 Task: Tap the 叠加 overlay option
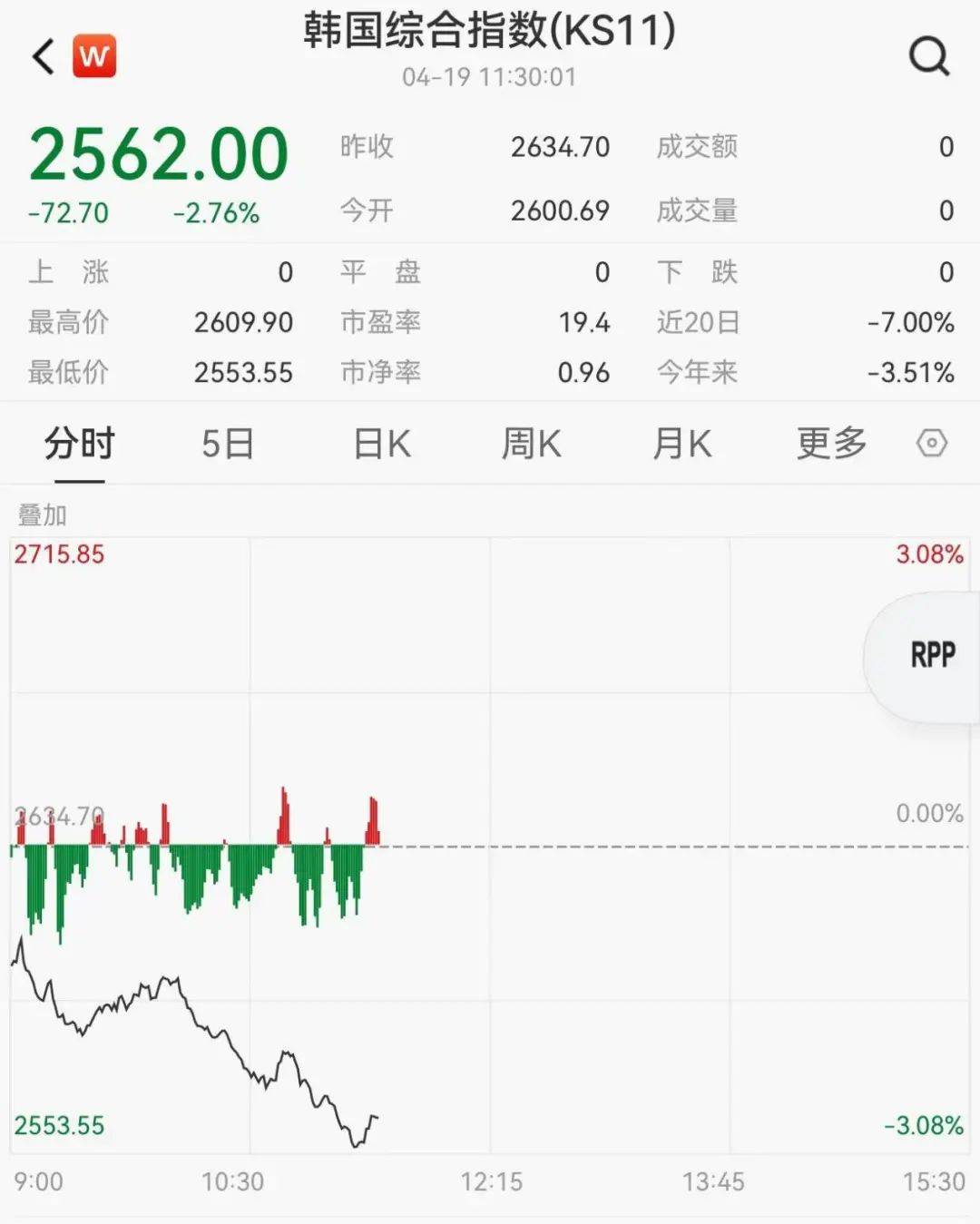click(x=43, y=515)
